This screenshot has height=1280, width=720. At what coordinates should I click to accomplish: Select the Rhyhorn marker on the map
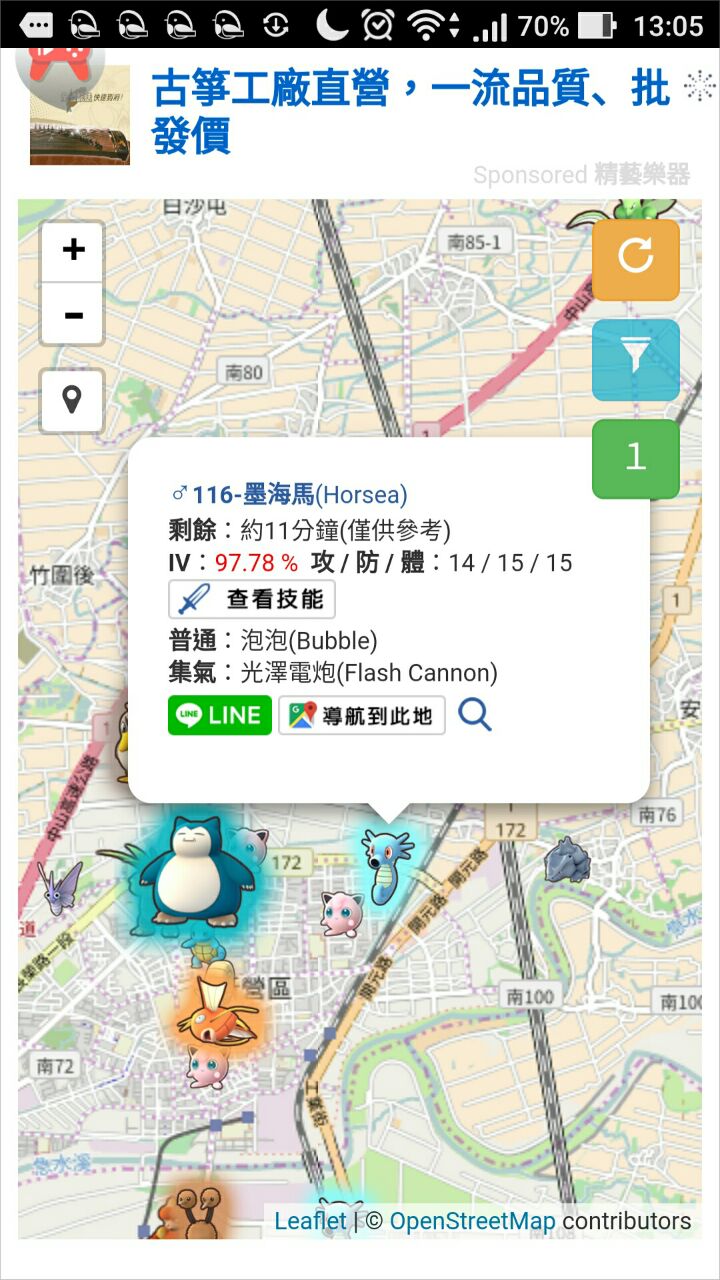click(x=565, y=861)
